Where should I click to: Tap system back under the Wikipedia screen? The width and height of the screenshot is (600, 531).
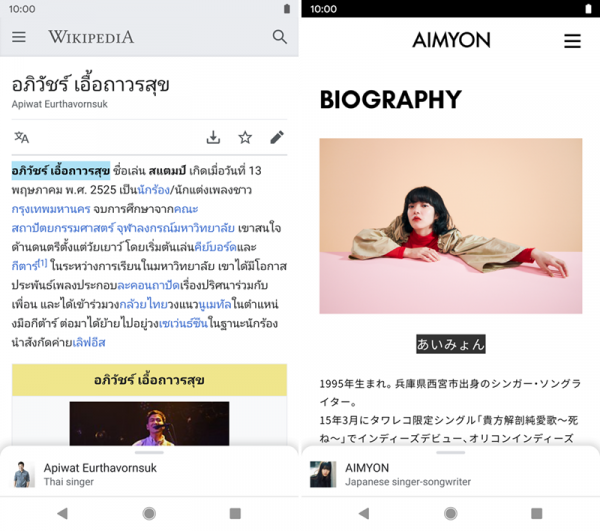(62, 513)
